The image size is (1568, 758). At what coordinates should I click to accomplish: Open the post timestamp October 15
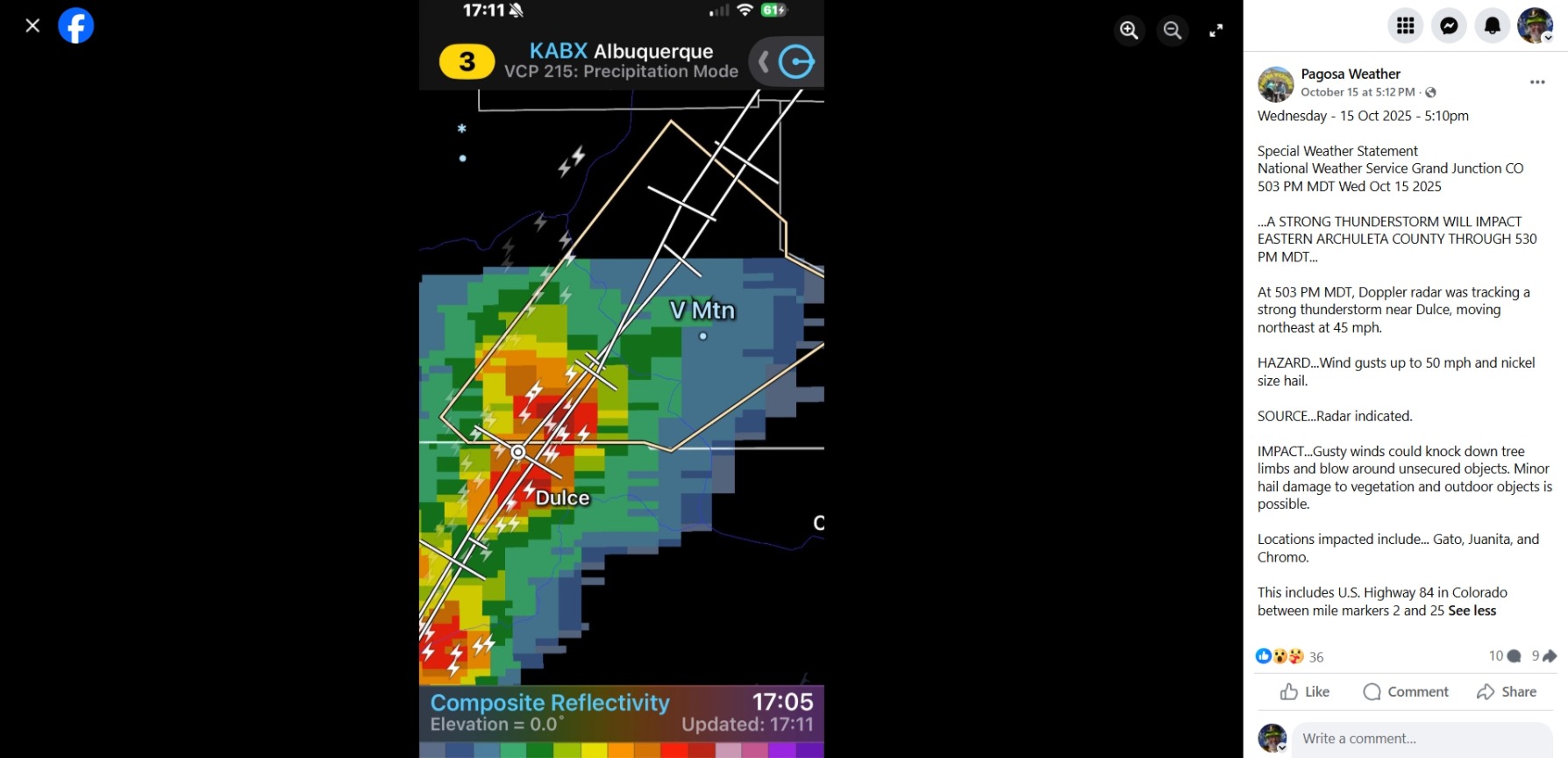1357,92
